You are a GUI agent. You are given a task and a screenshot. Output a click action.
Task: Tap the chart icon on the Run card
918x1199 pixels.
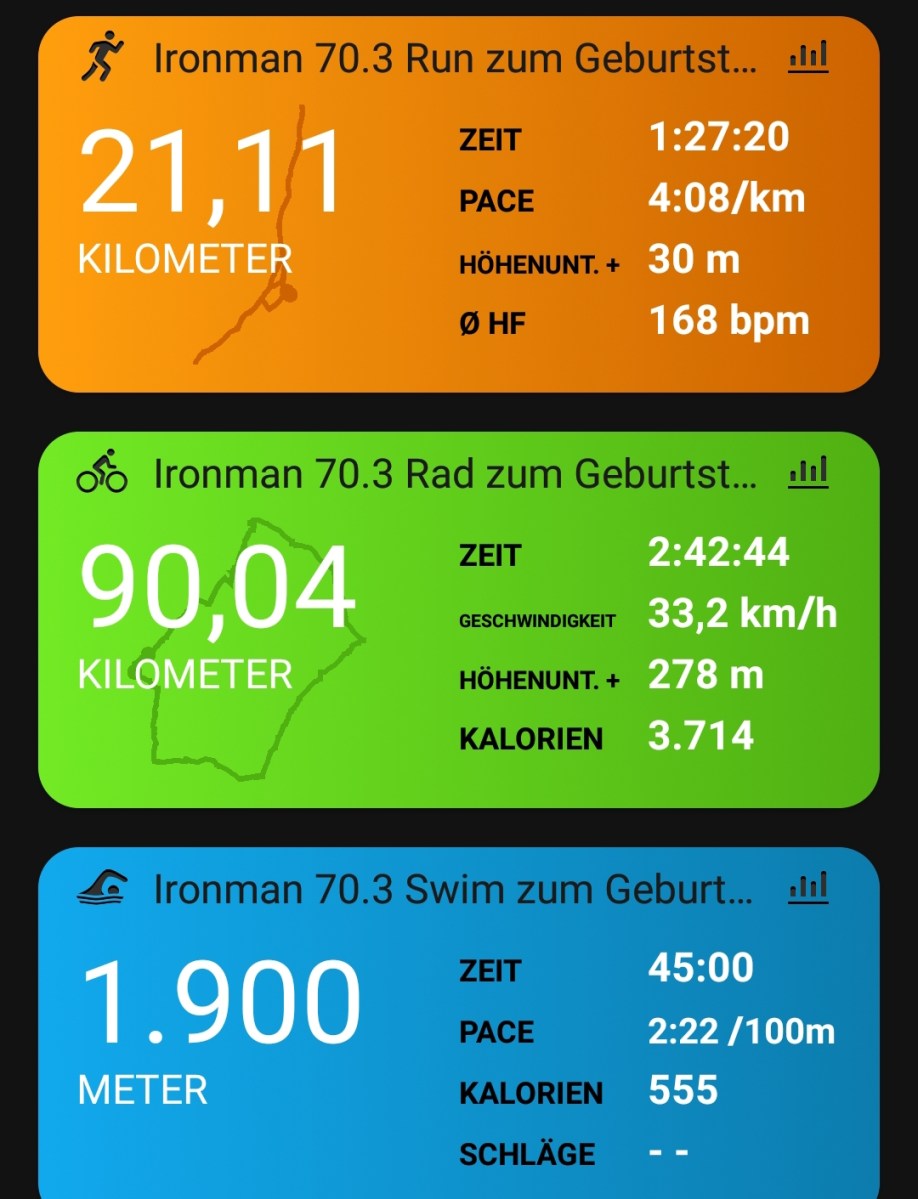(808, 58)
